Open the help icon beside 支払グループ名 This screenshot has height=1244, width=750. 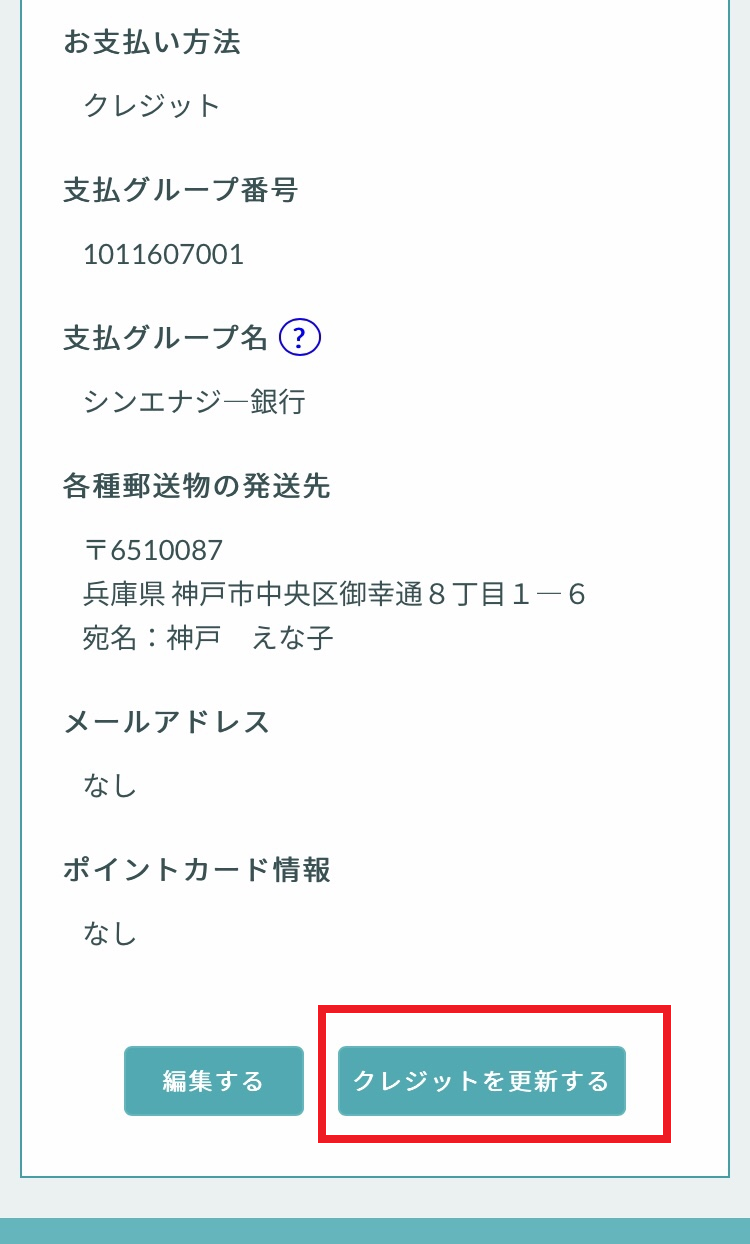300,338
